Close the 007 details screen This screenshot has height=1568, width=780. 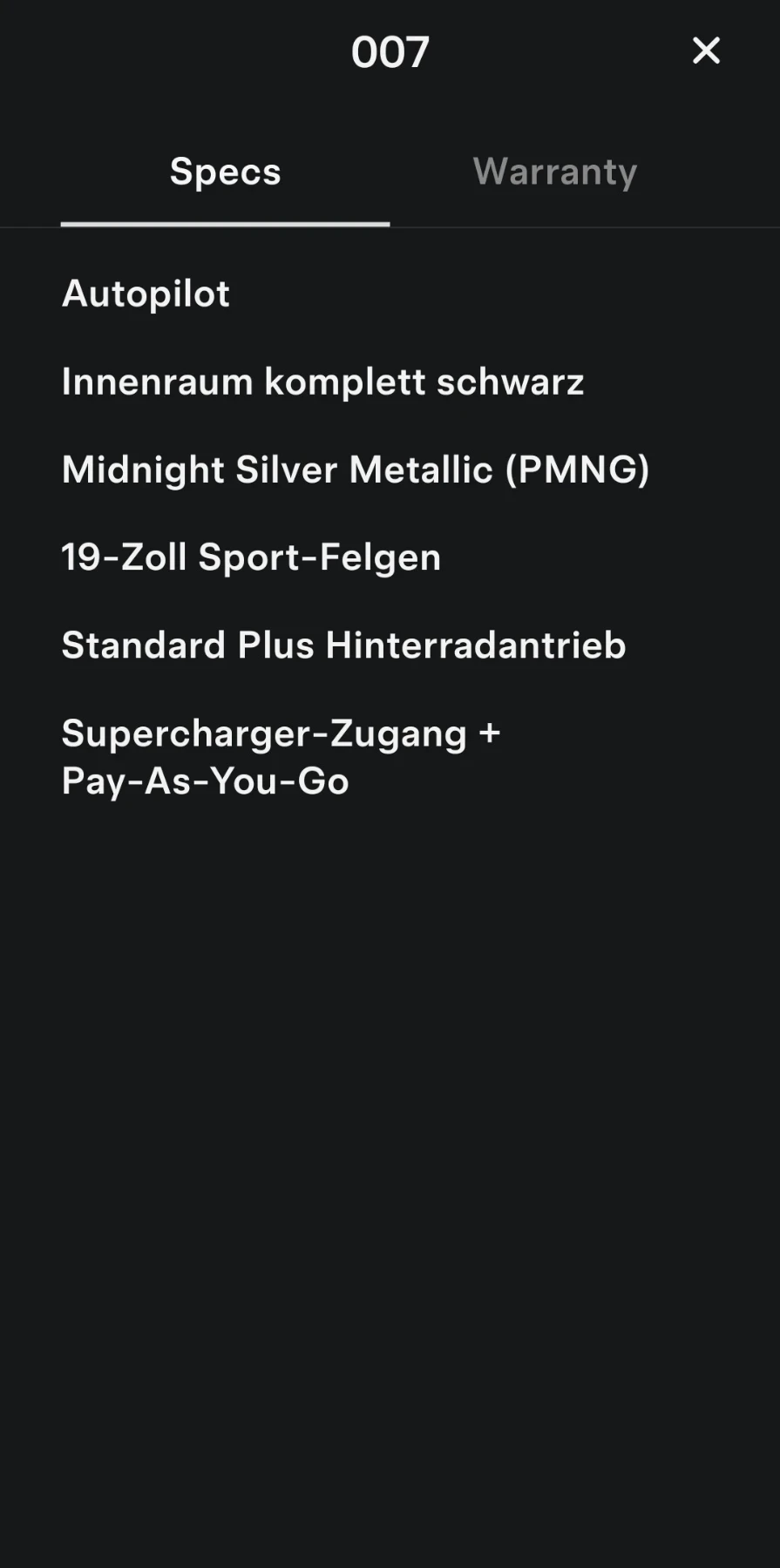tap(706, 51)
